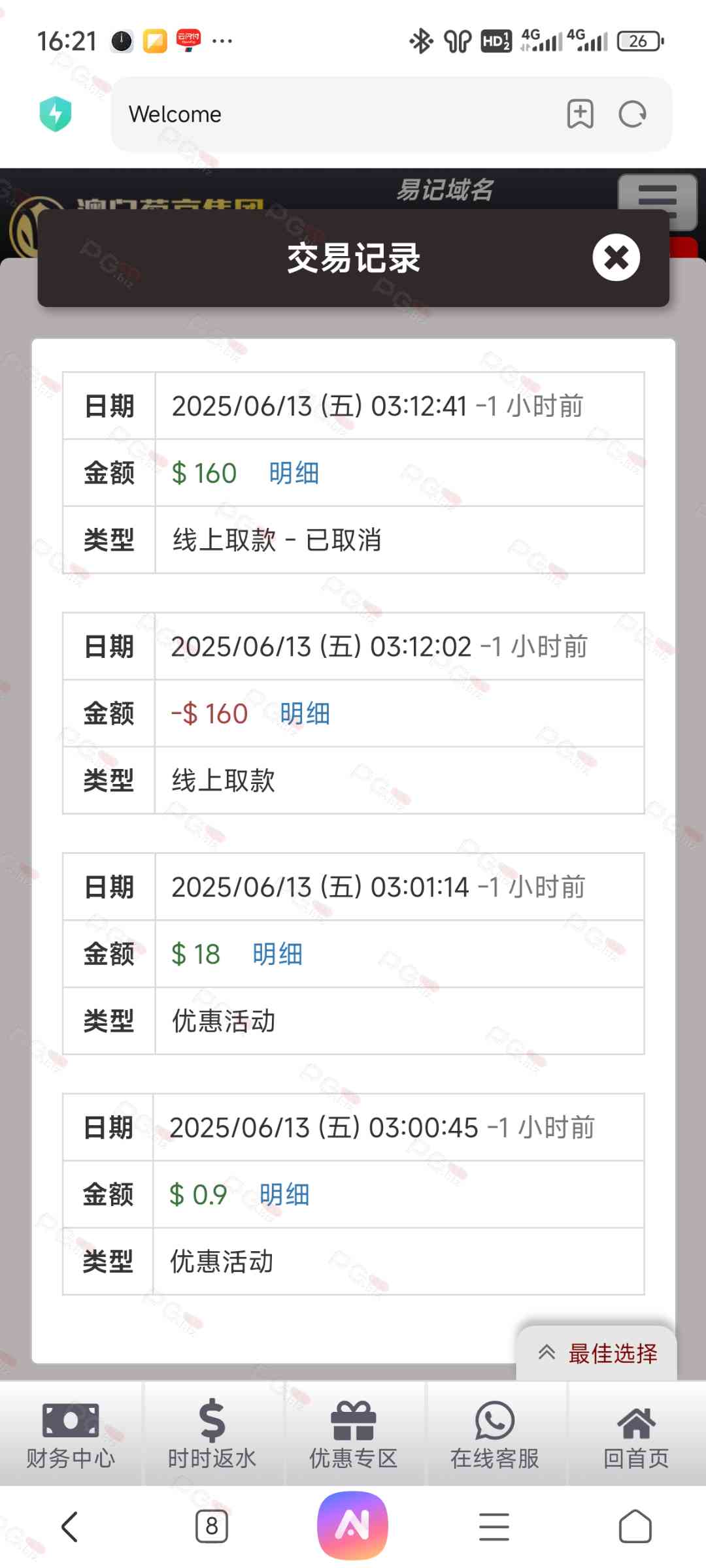Open 明细 for the $160 cancelled withdrawal
Viewport: 706px width, 1568px height.
(x=294, y=473)
